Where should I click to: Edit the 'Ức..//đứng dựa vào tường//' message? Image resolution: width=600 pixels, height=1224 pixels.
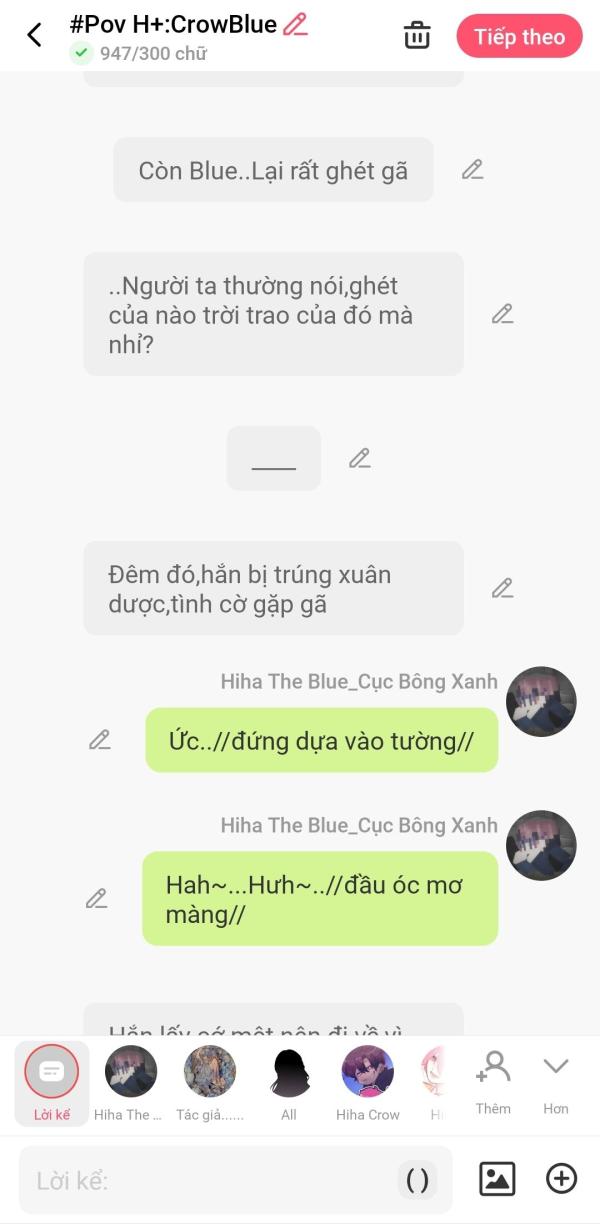point(99,740)
